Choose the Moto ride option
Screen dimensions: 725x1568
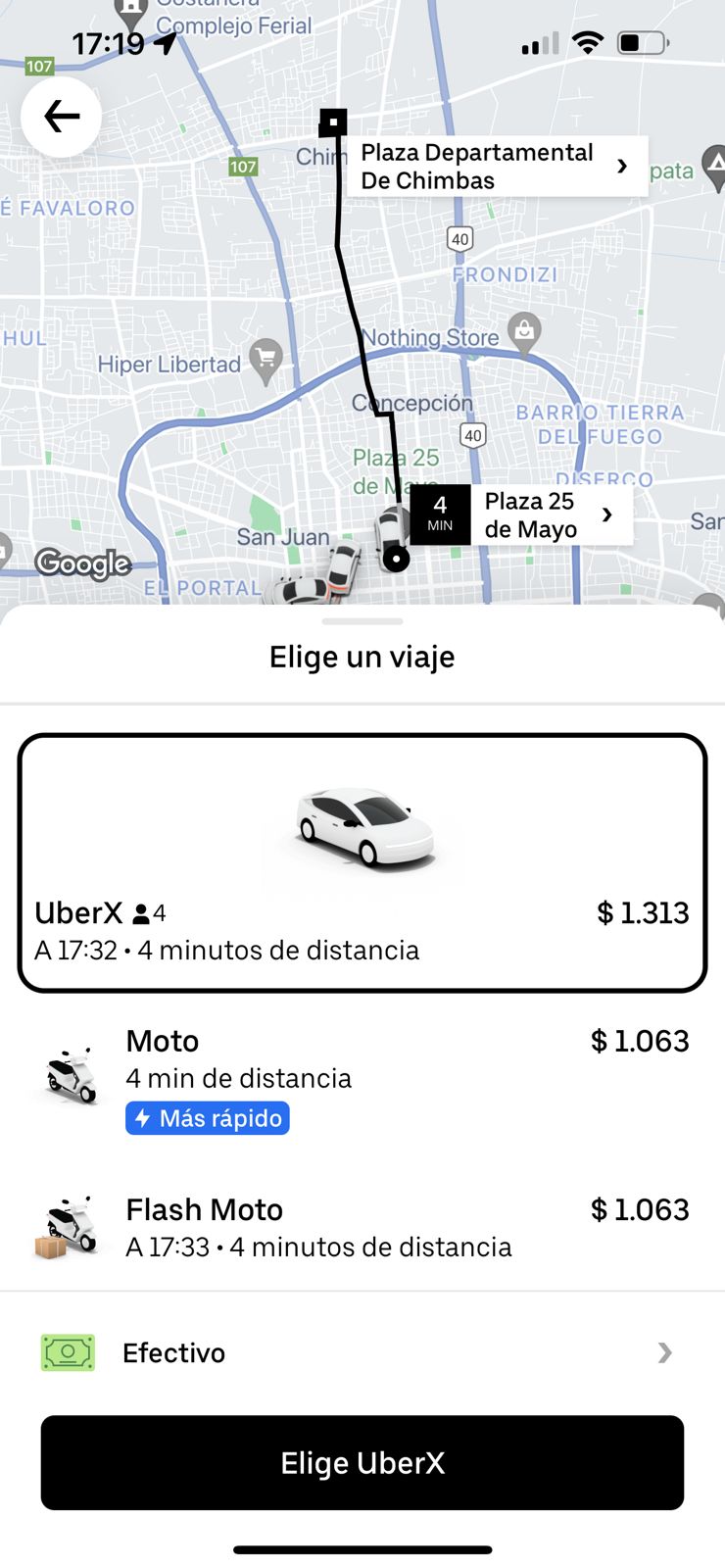(362, 1076)
